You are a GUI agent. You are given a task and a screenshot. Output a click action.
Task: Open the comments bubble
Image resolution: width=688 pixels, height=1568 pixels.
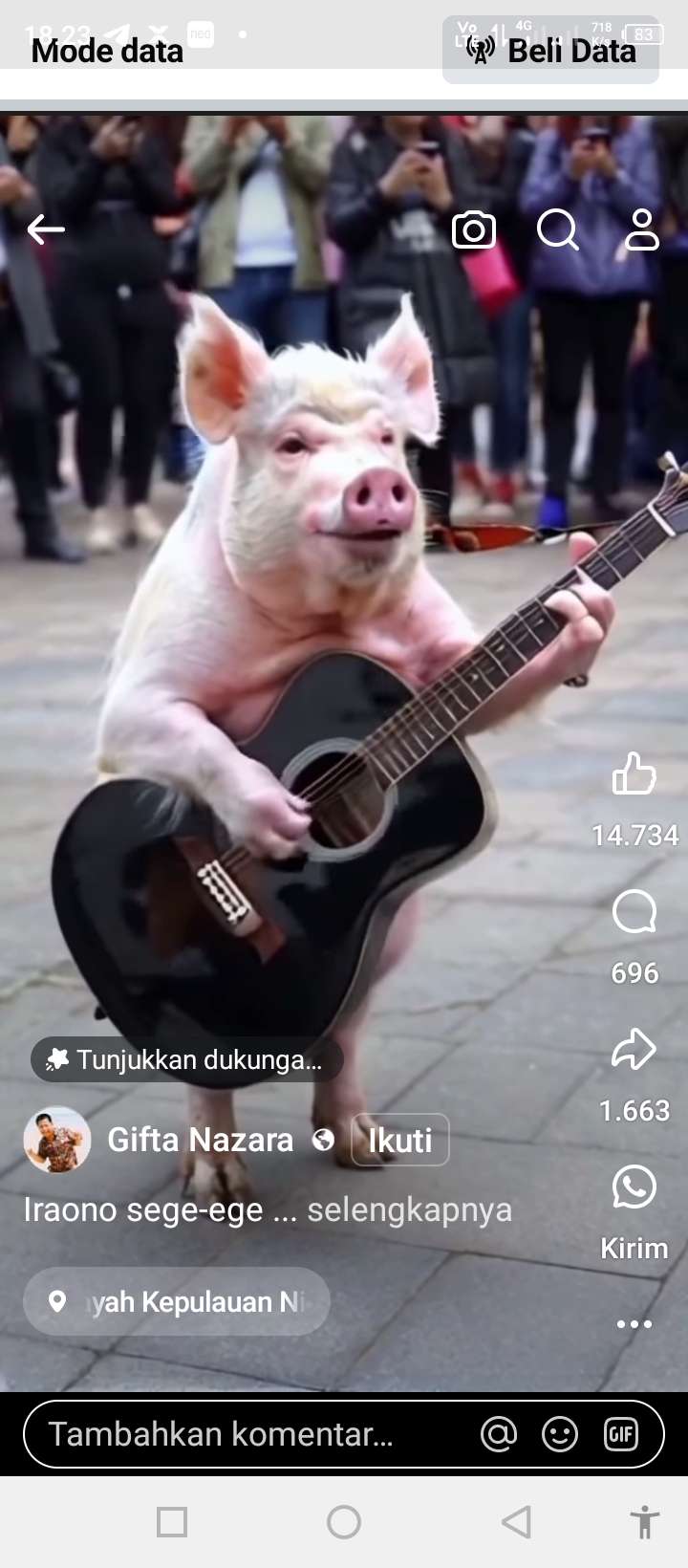pos(634,912)
